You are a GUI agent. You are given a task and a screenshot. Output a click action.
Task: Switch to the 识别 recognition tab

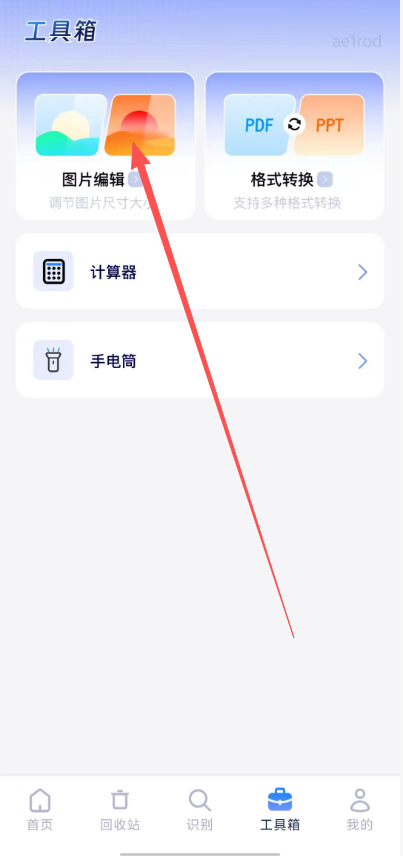point(200,809)
